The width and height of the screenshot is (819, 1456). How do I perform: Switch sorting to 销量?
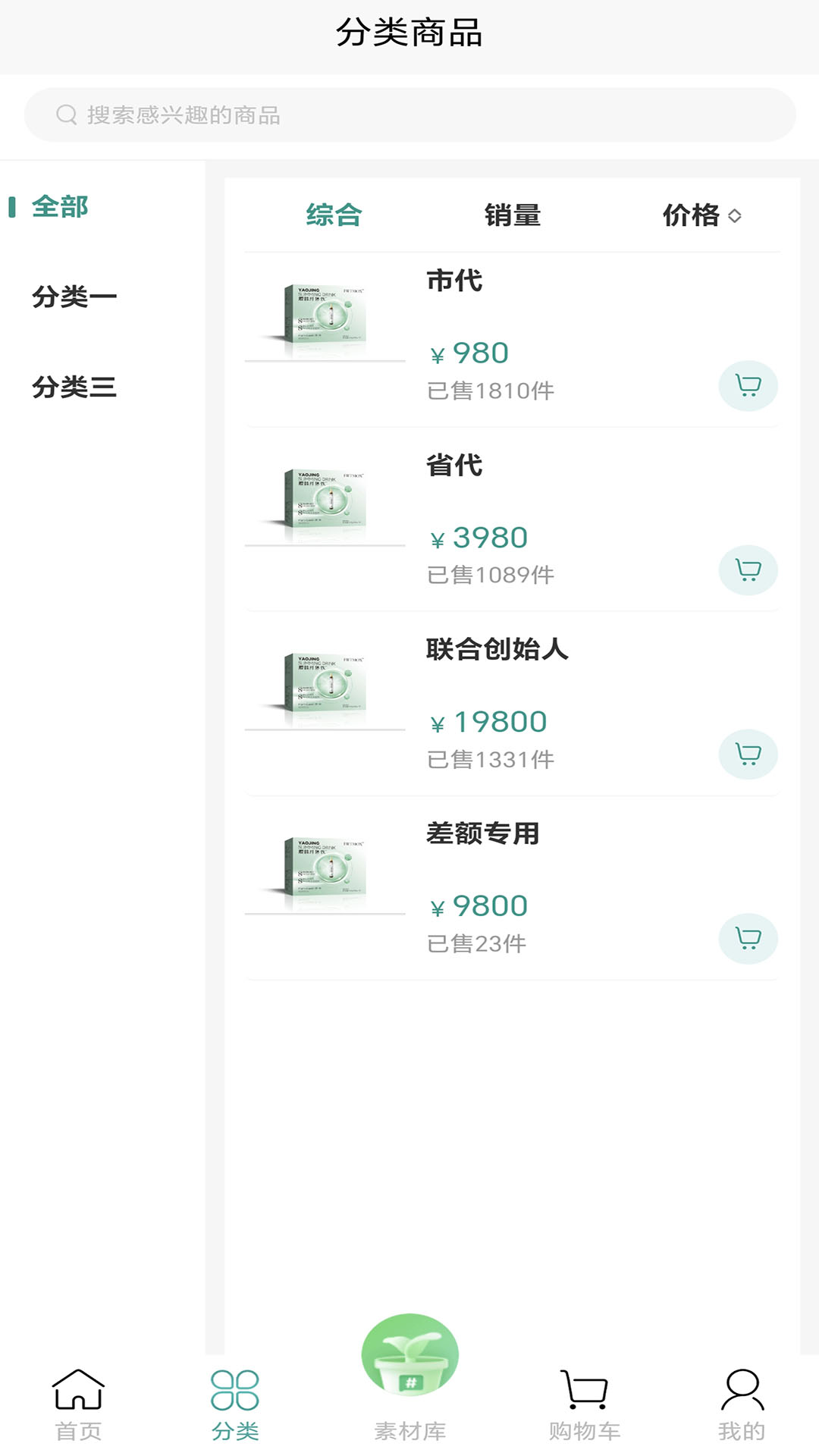tap(513, 215)
